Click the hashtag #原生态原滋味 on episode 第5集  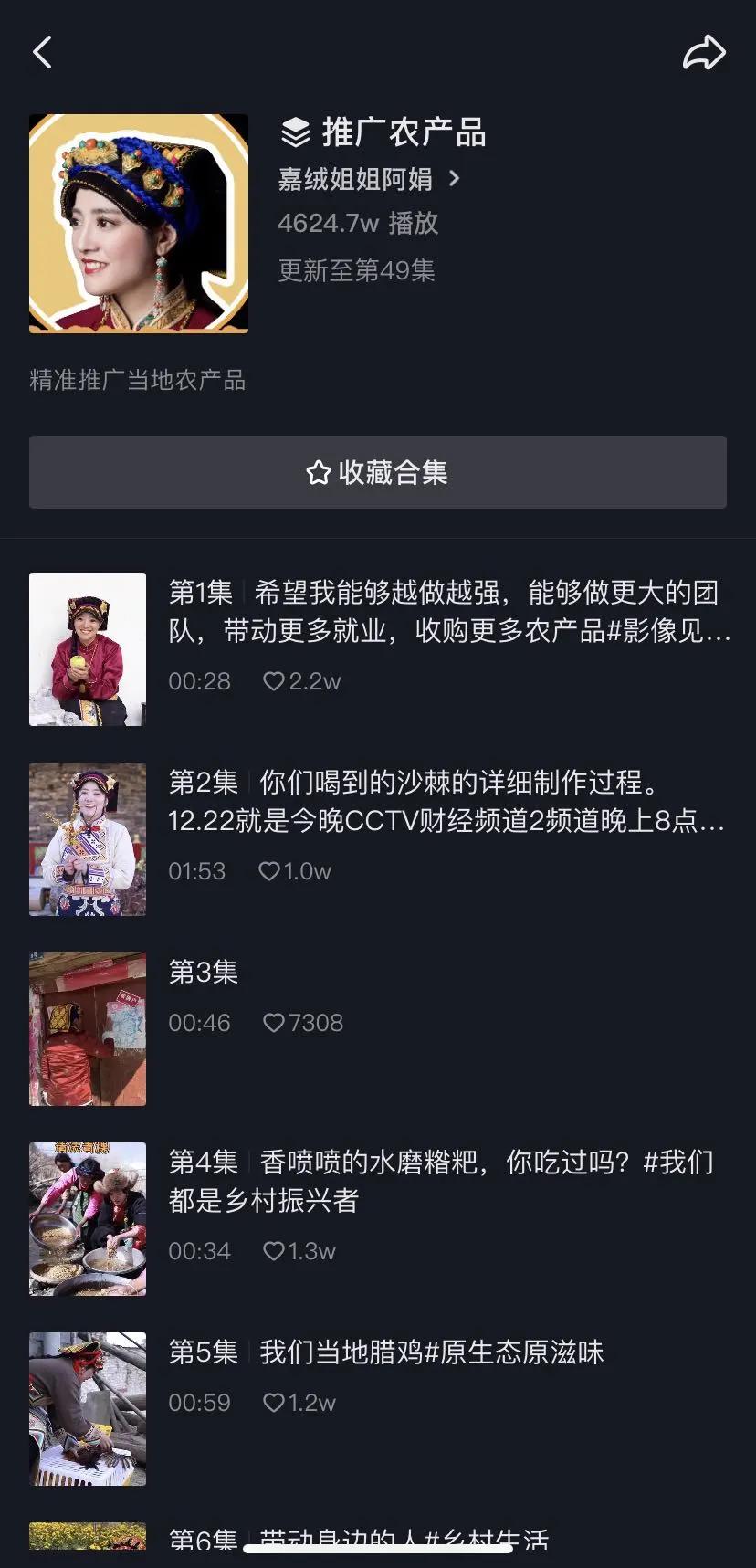516,1354
